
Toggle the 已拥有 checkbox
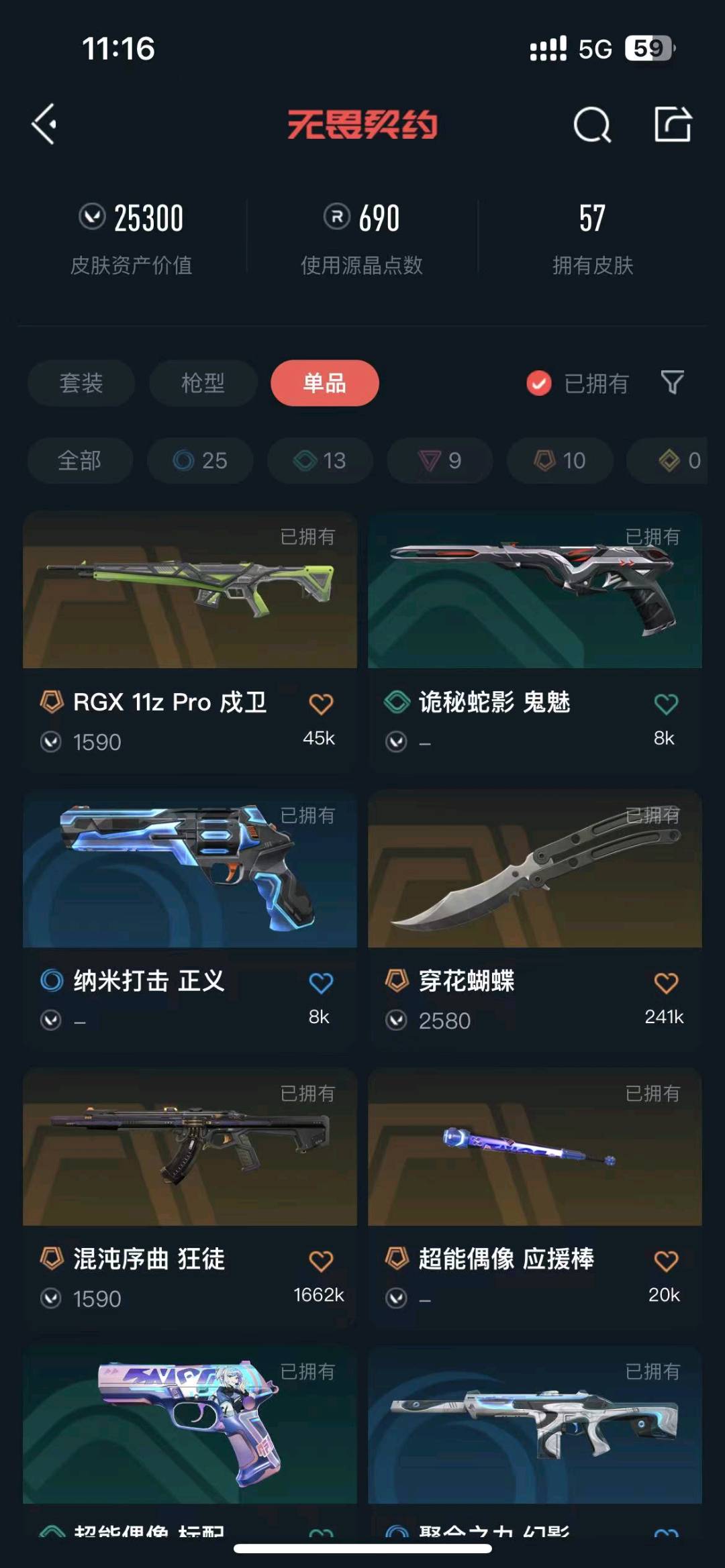[539, 383]
